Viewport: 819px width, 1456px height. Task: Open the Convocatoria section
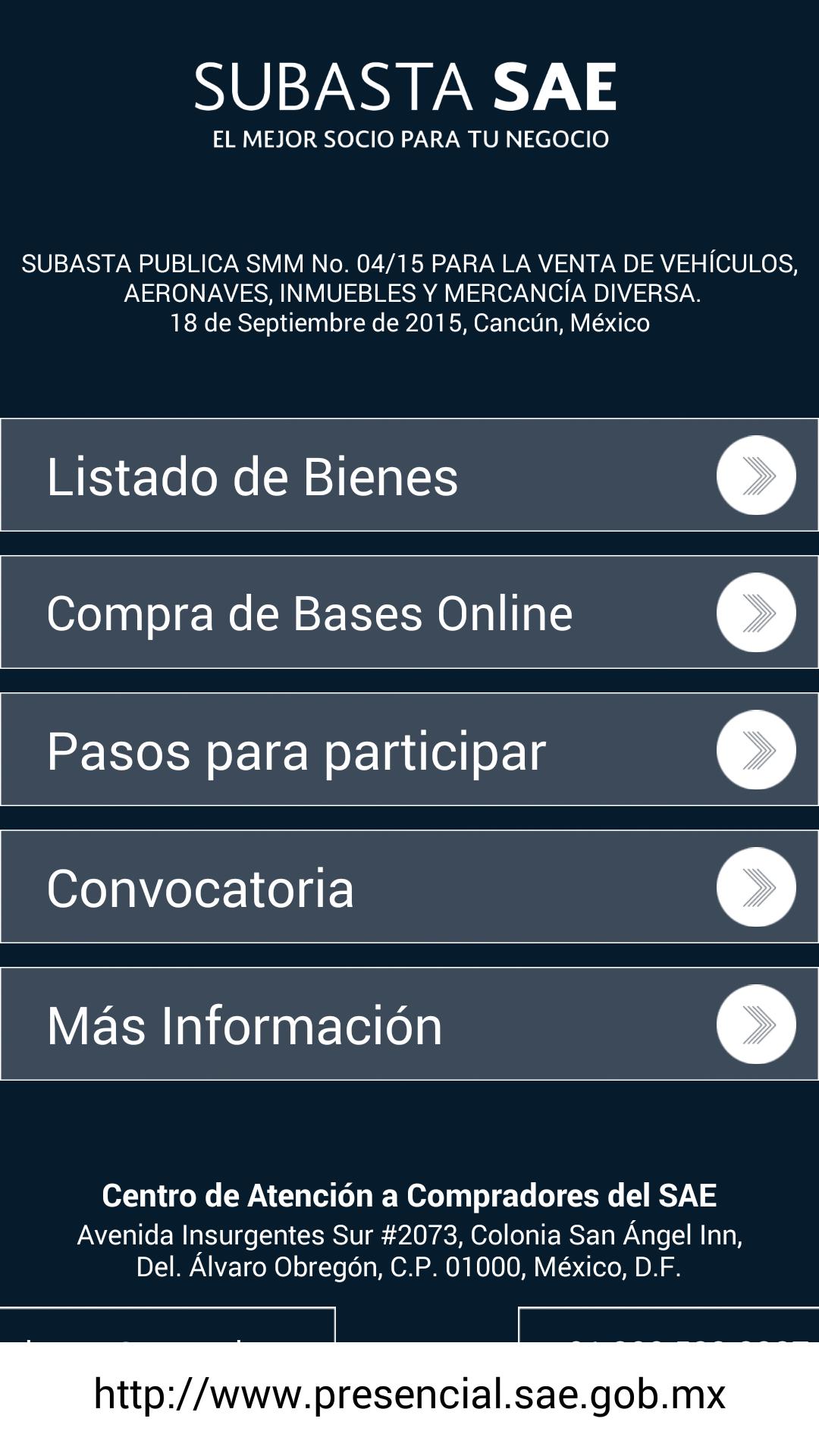coord(409,887)
